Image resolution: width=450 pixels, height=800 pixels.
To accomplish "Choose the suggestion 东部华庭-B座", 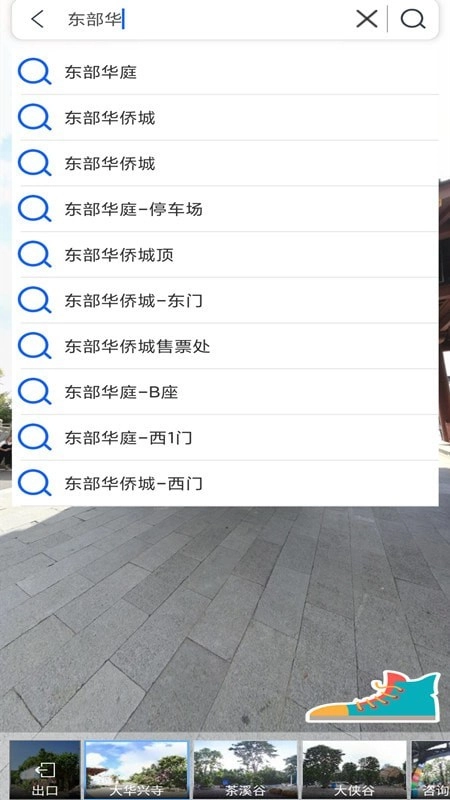I will pos(225,391).
